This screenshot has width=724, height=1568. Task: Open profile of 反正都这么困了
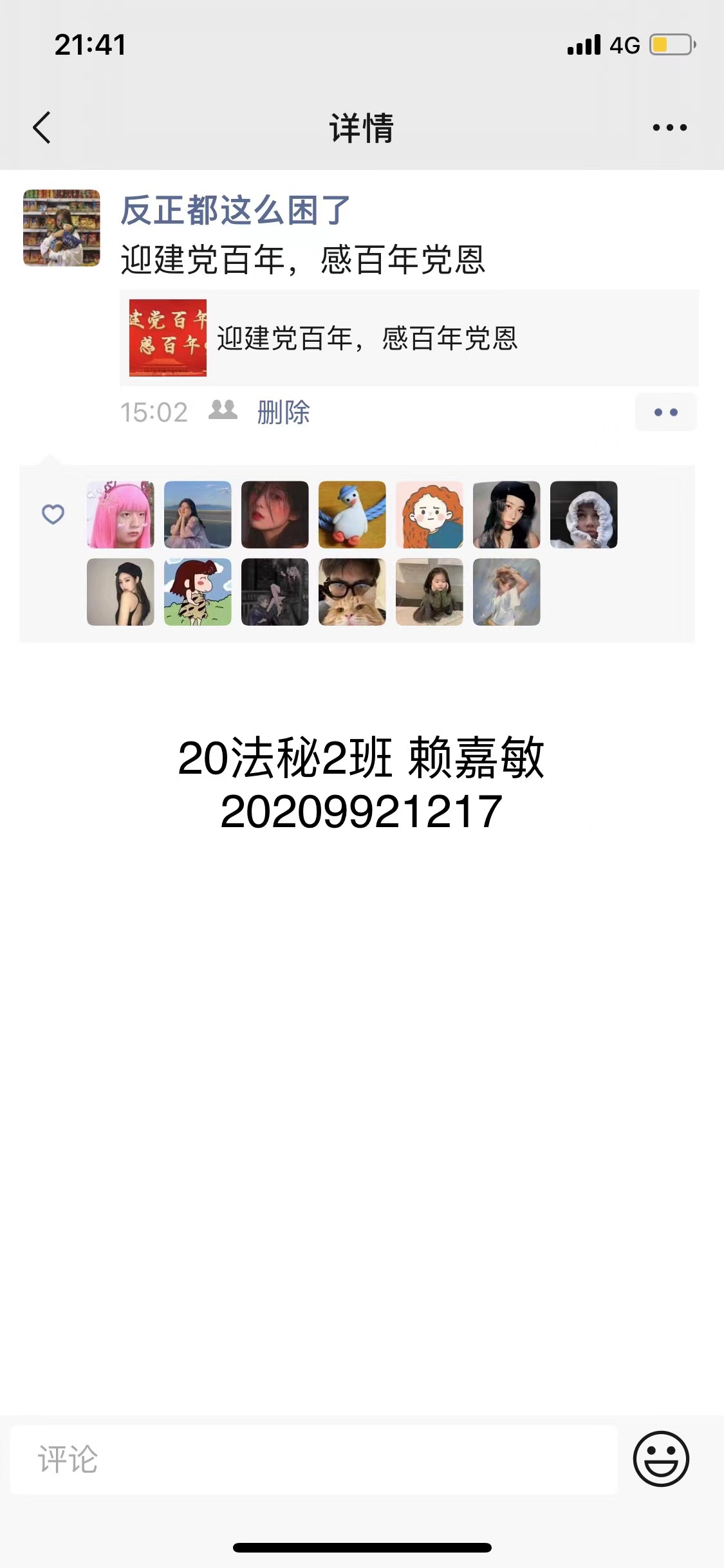click(x=235, y=210)
